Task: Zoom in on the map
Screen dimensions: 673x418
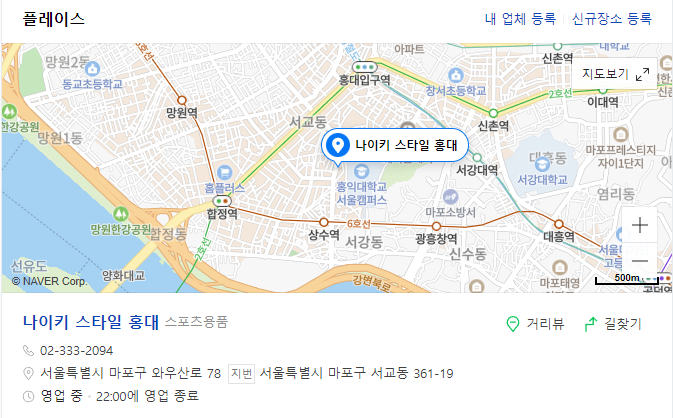Action: [640, 225]
